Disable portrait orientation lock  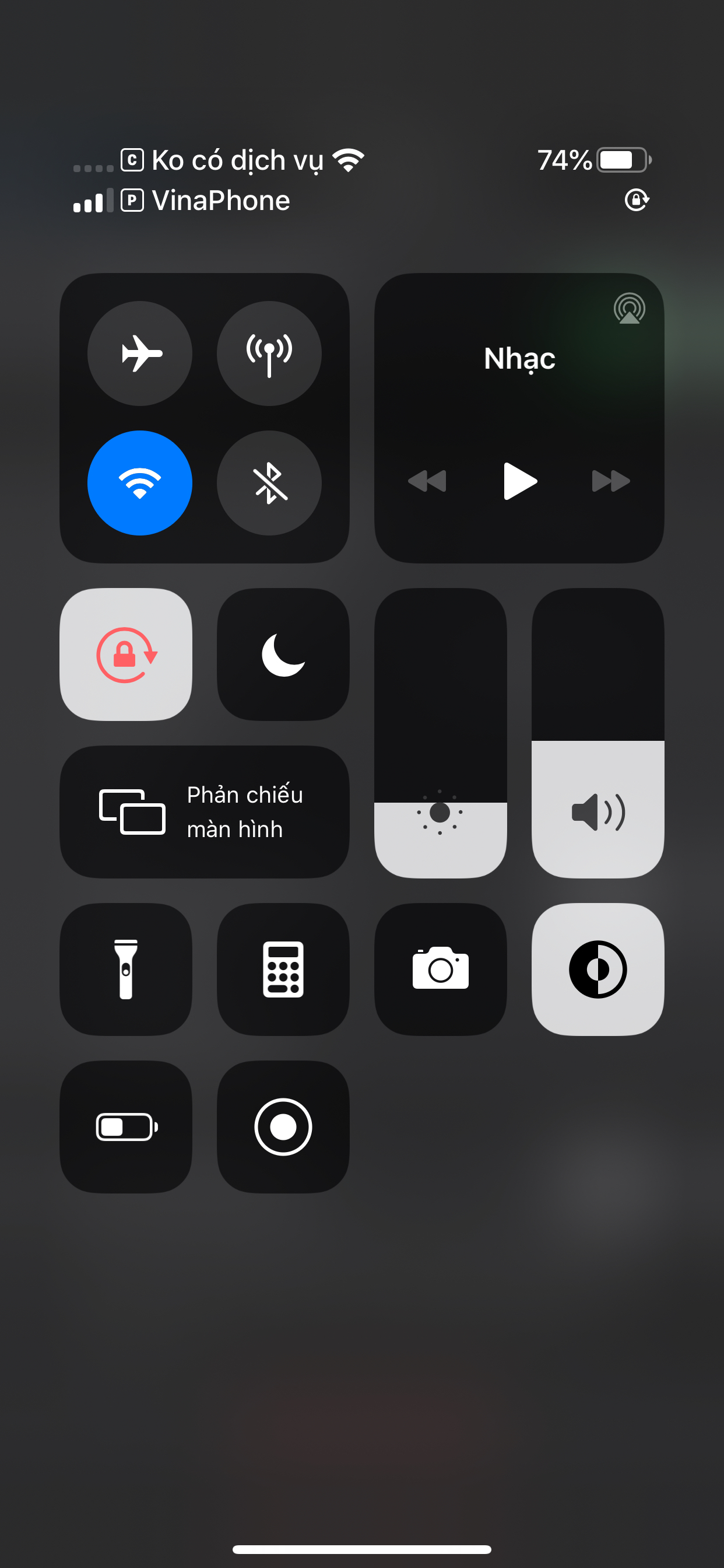click(126, 654)
